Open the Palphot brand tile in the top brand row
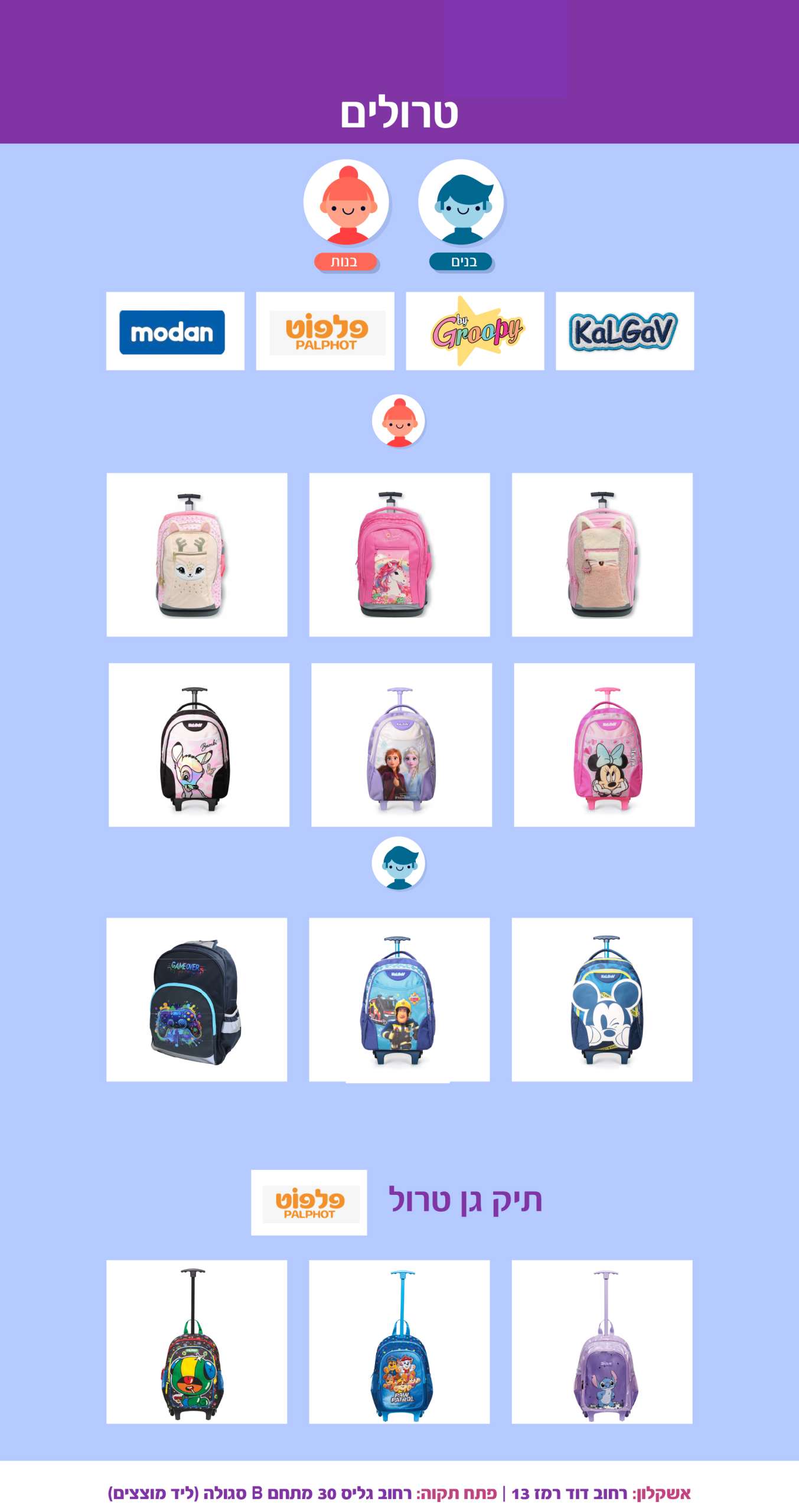 pyautogui.click(x=325, y=331)
